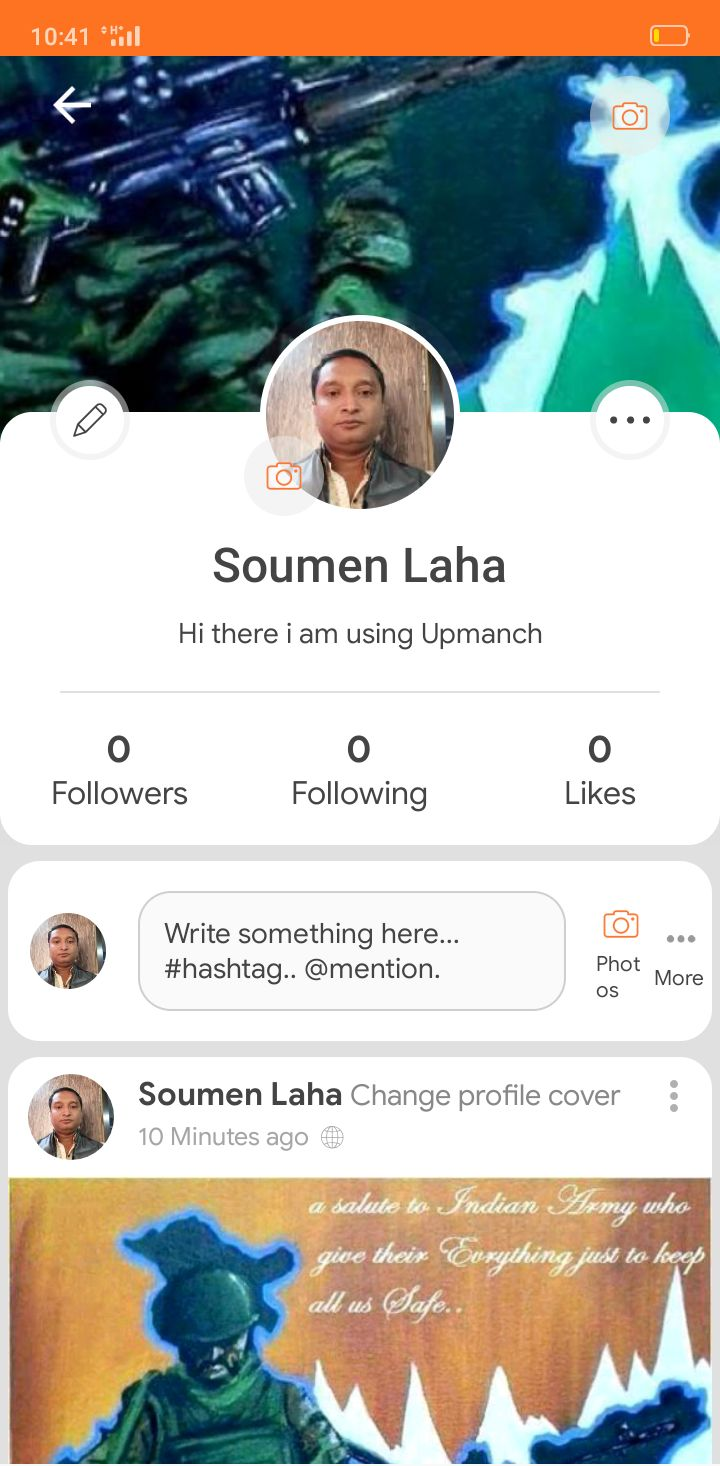Screen dimensions: 720x1466
Task: Open the Likes count
Action: tap(599, 771)
